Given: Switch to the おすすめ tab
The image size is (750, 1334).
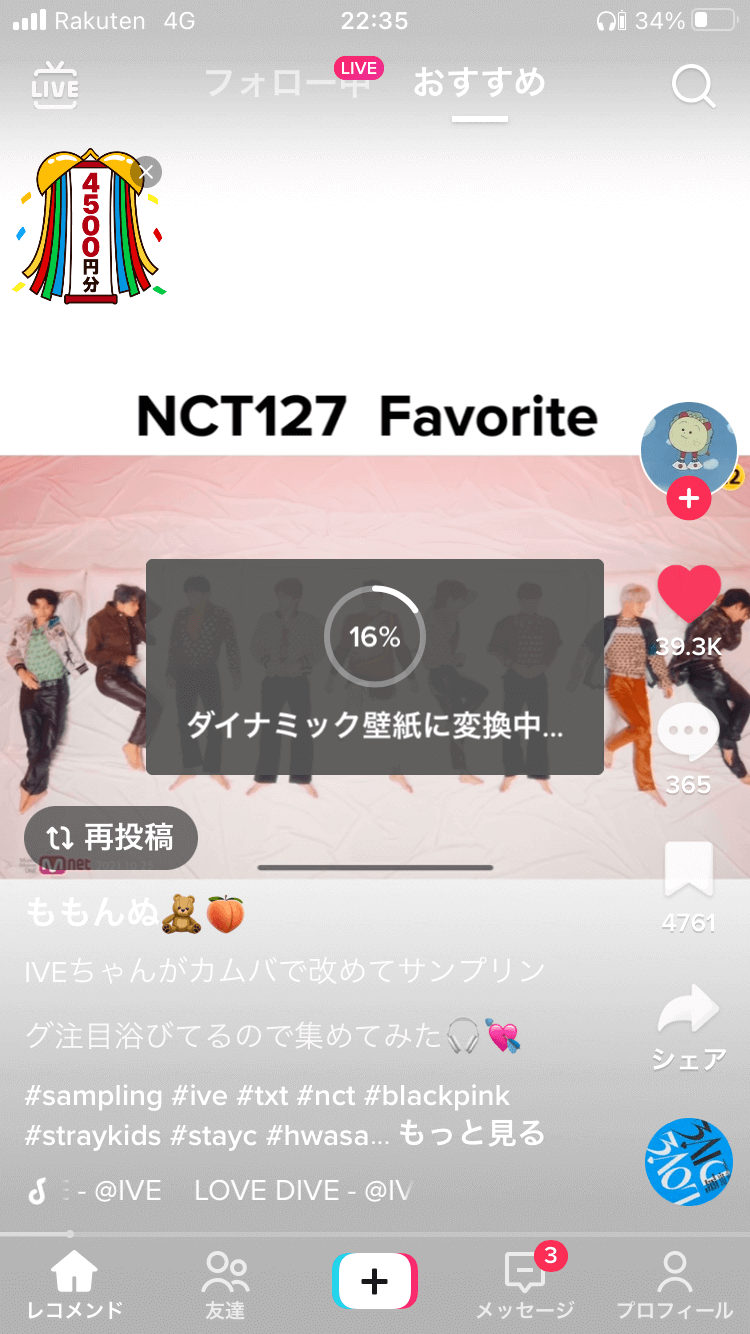Looking at the screenshot, I should pyautogui.click(x=480, y=83).
